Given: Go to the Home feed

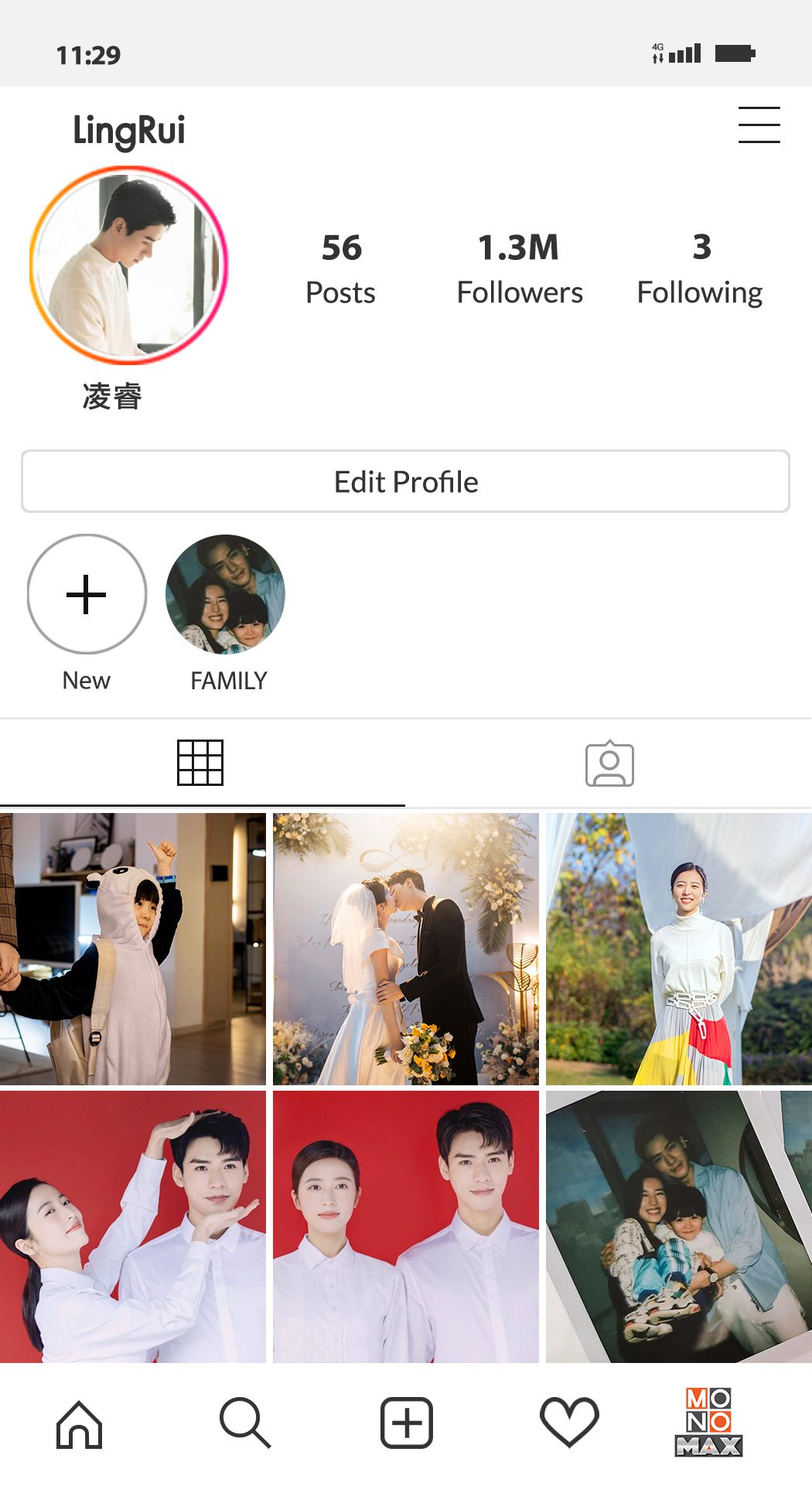Looking at the screenshot, I should [79, 1423].
